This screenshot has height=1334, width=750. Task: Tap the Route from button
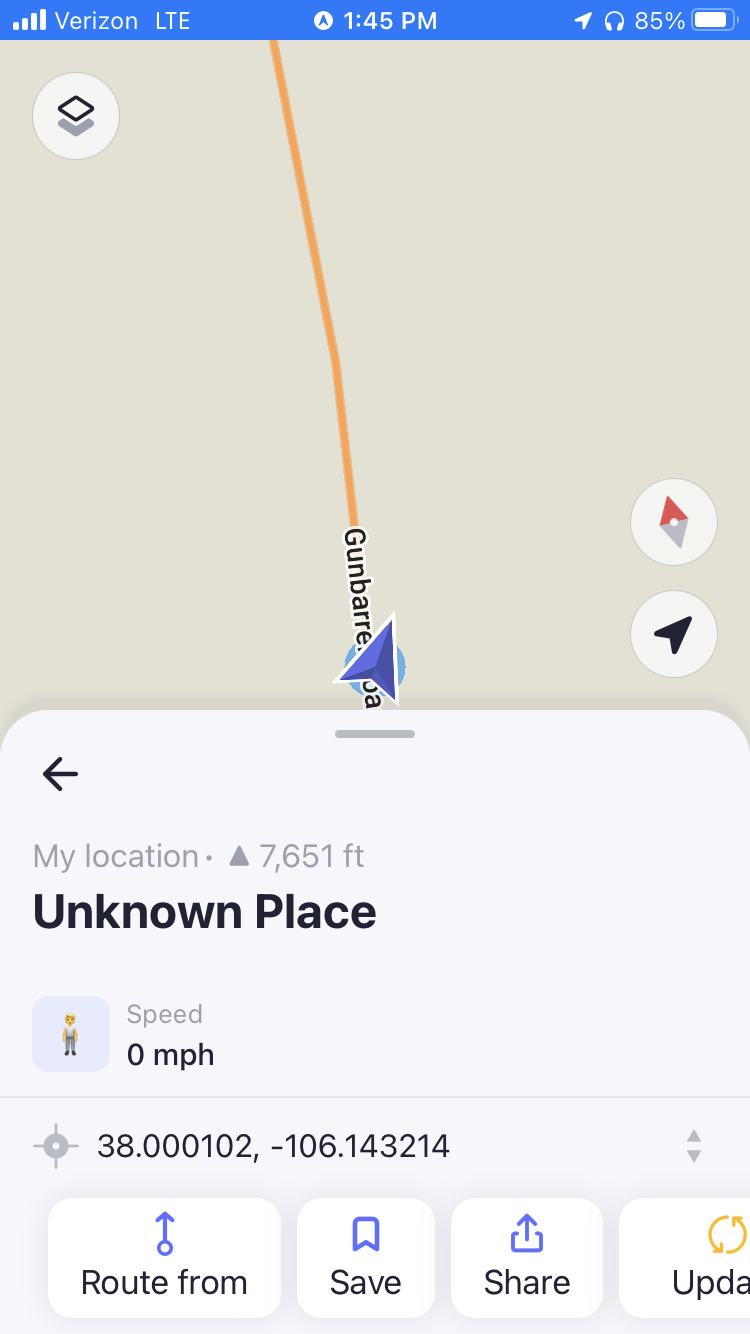coord(164,1258)
